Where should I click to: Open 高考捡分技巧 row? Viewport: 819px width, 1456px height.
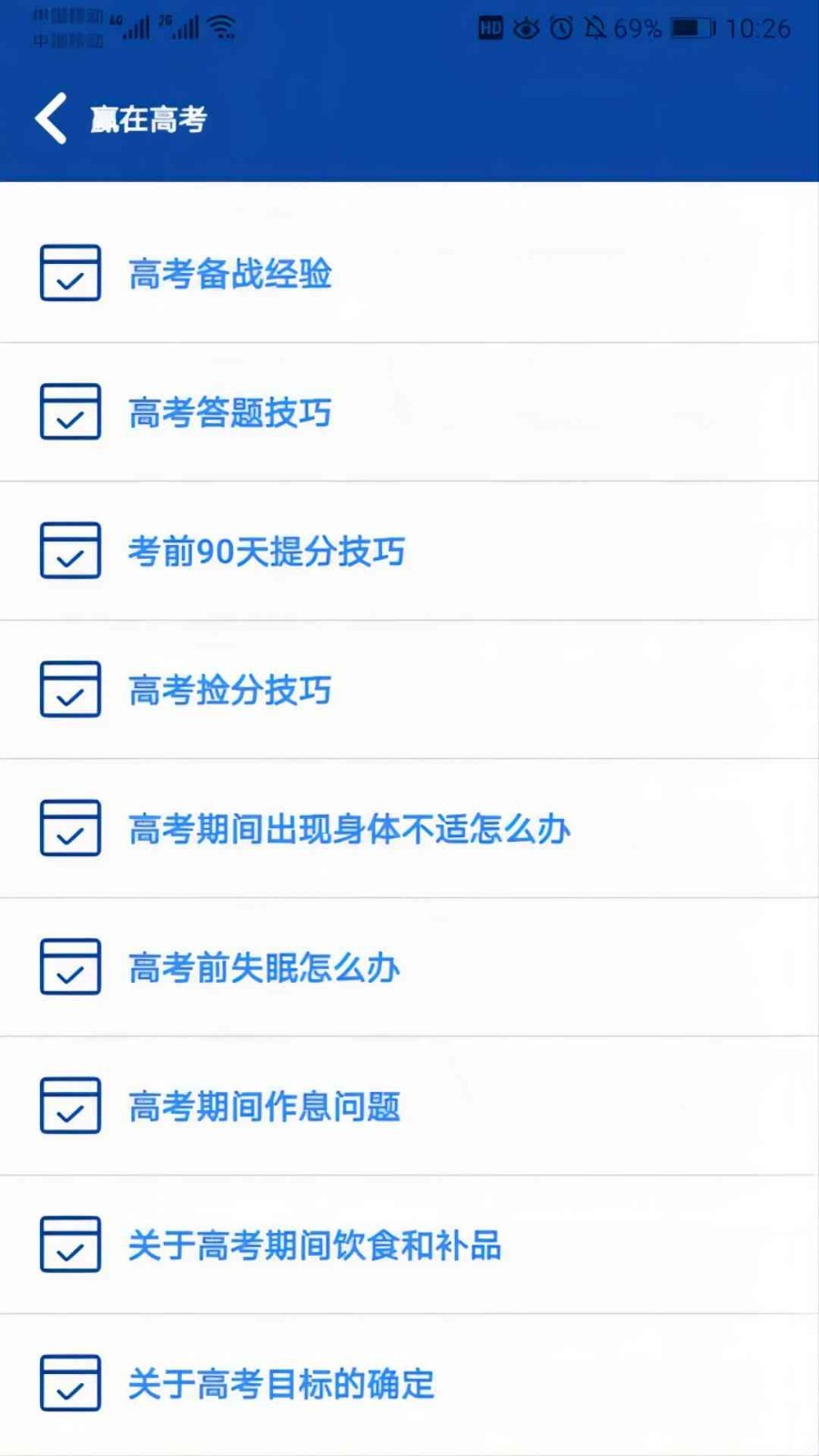[409, 690]
